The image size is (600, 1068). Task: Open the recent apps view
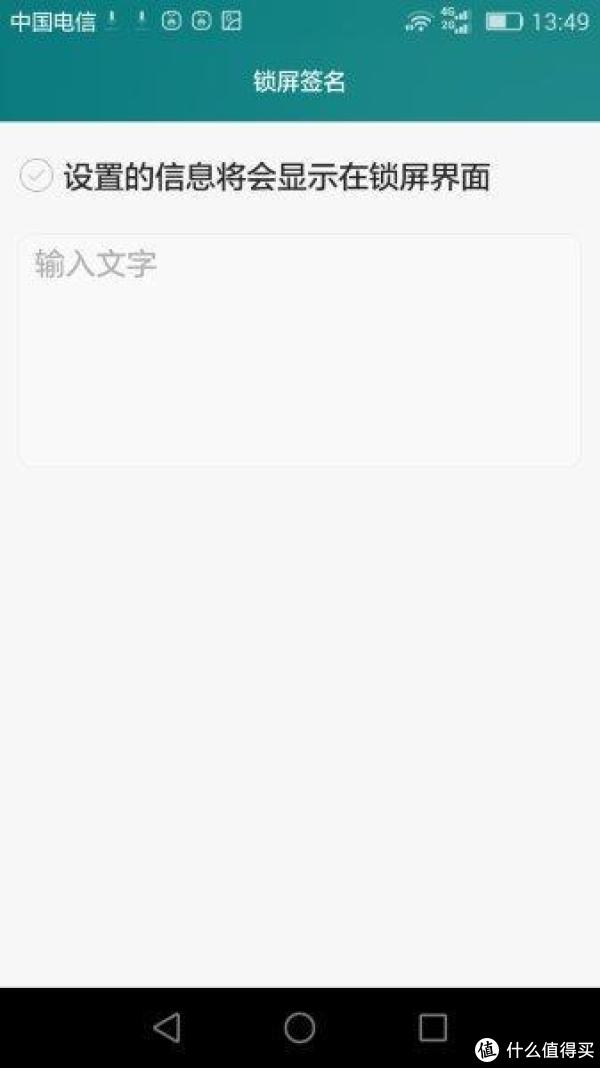click(432, 1026)
